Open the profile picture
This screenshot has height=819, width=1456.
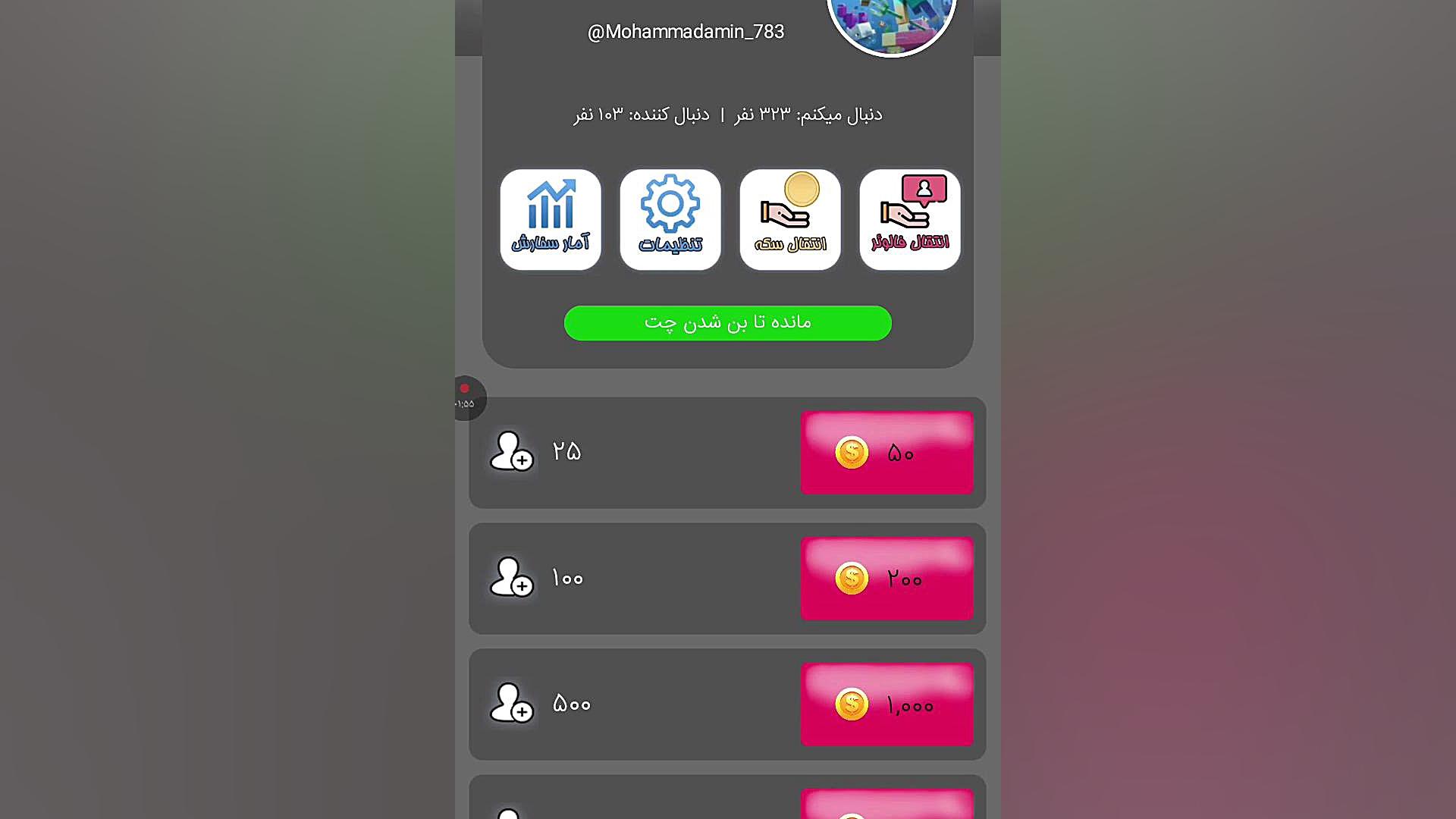coord(891,23)
